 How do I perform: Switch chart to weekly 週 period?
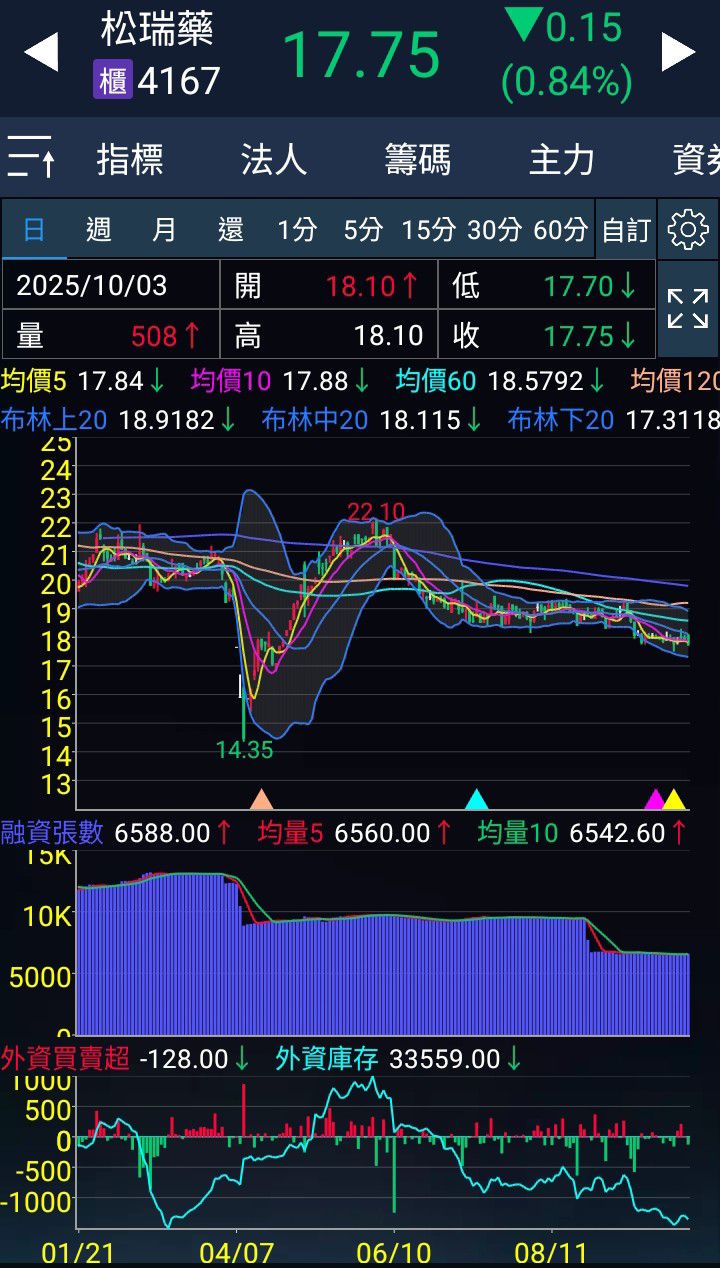coord(98,230)
